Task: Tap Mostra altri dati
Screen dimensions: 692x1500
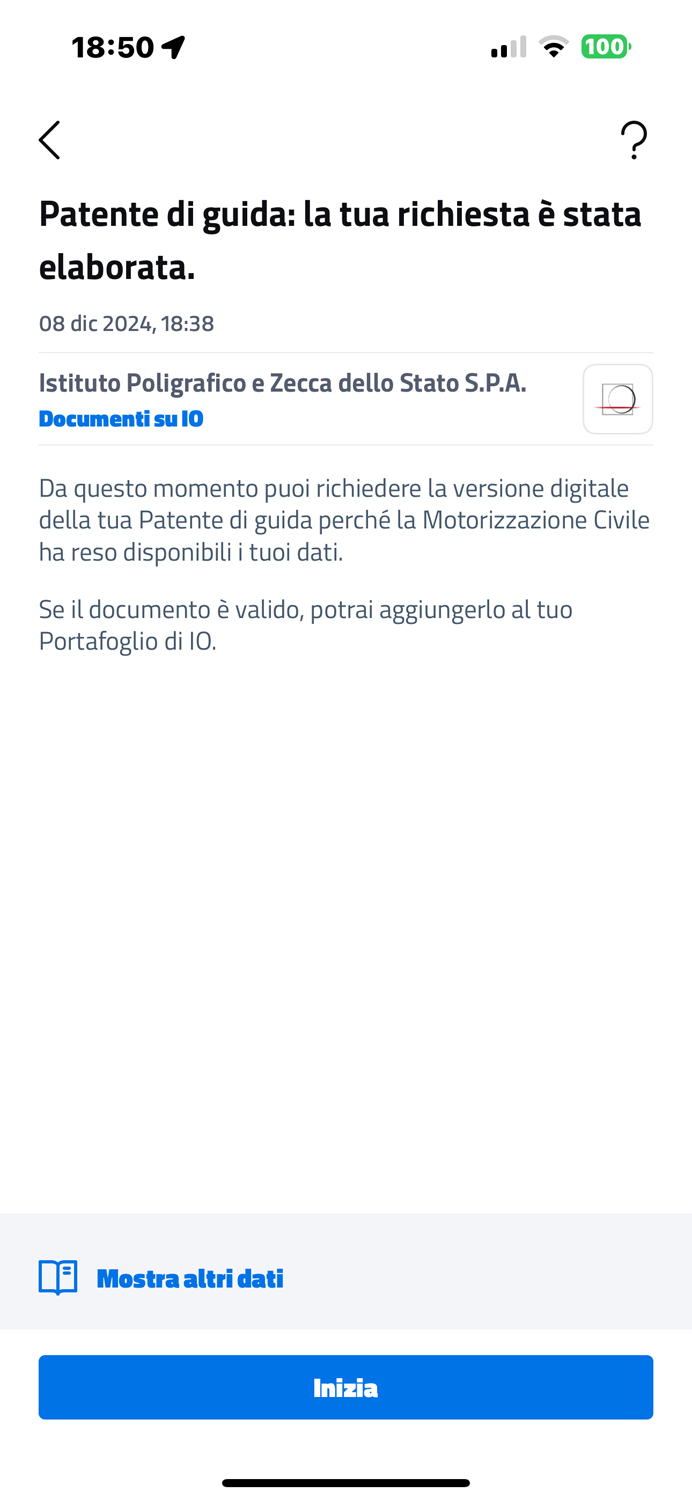Action: 189,1278
